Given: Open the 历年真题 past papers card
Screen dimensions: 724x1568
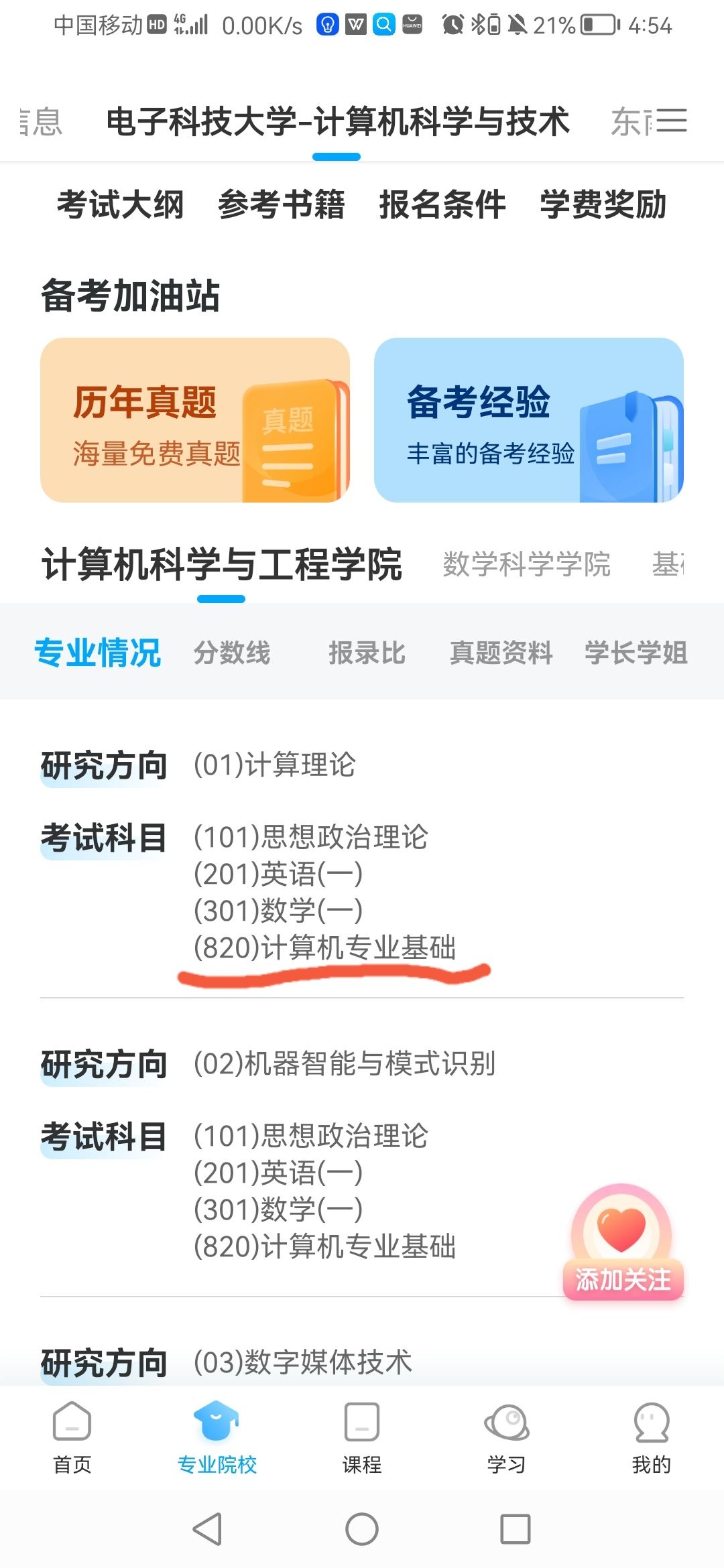Looking at the screenshot, I should coord(194,420).
